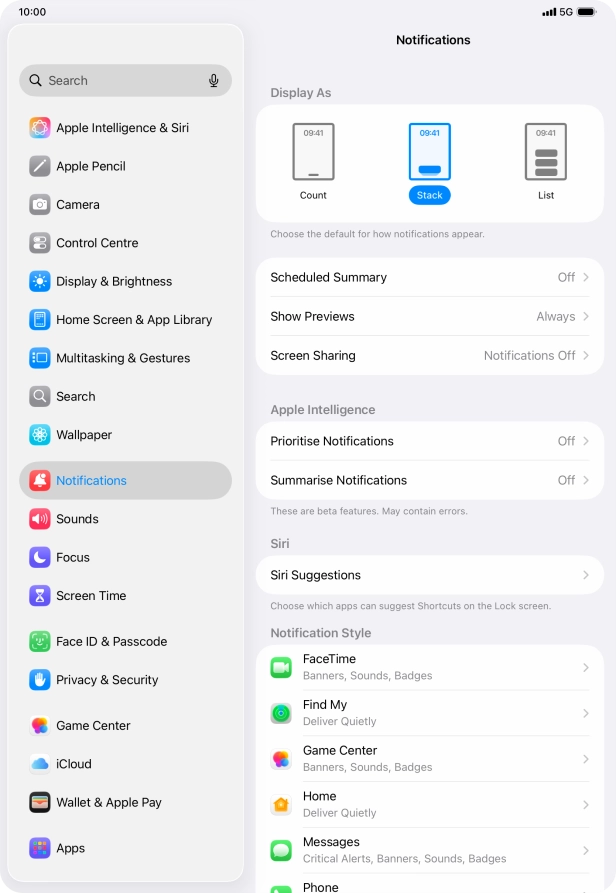Open Find My notification settings
Image resolution: width=616 pixels, height=893 pixels.
[x=429, y=713]
